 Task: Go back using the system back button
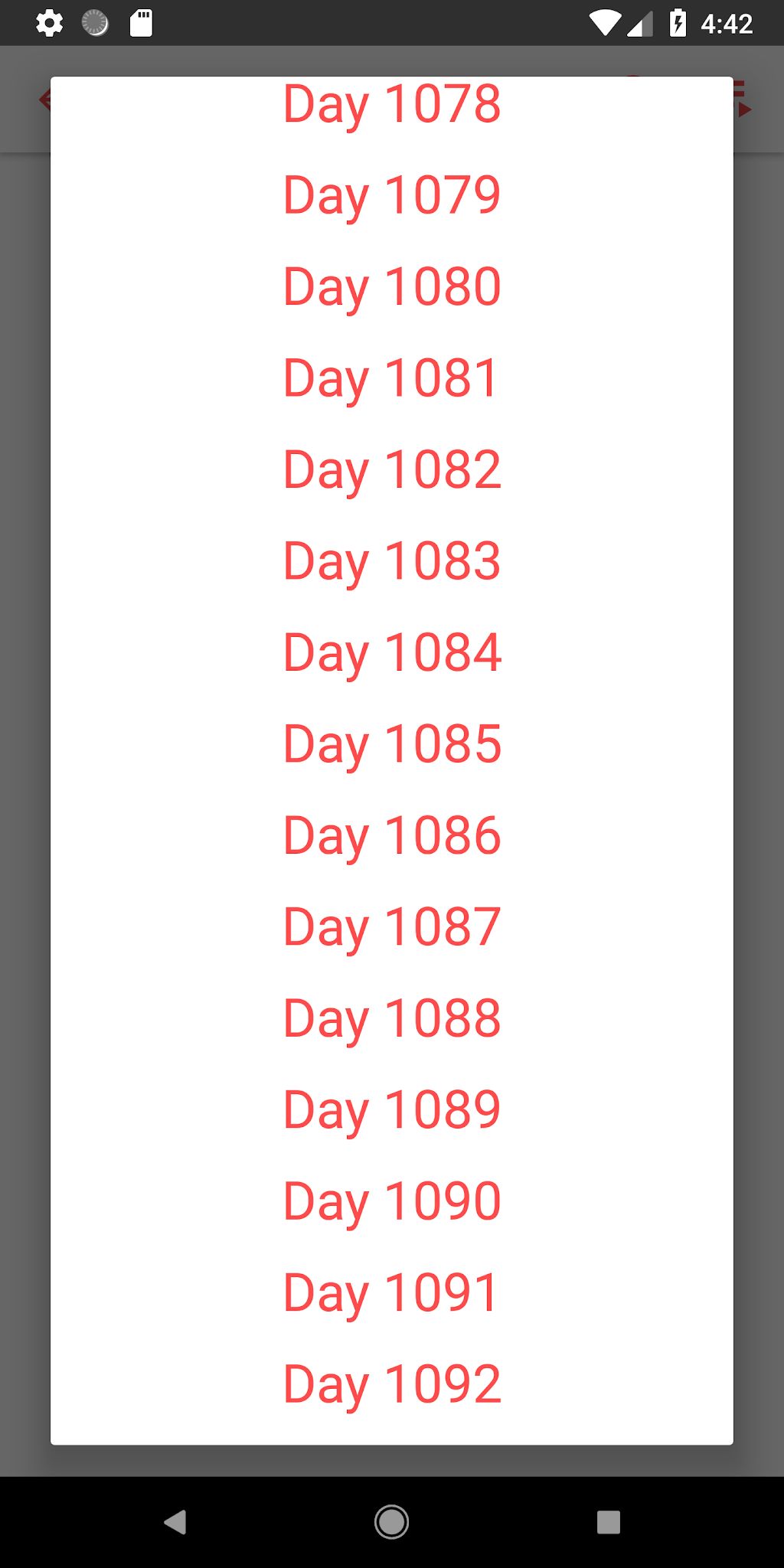point(175,1521)
